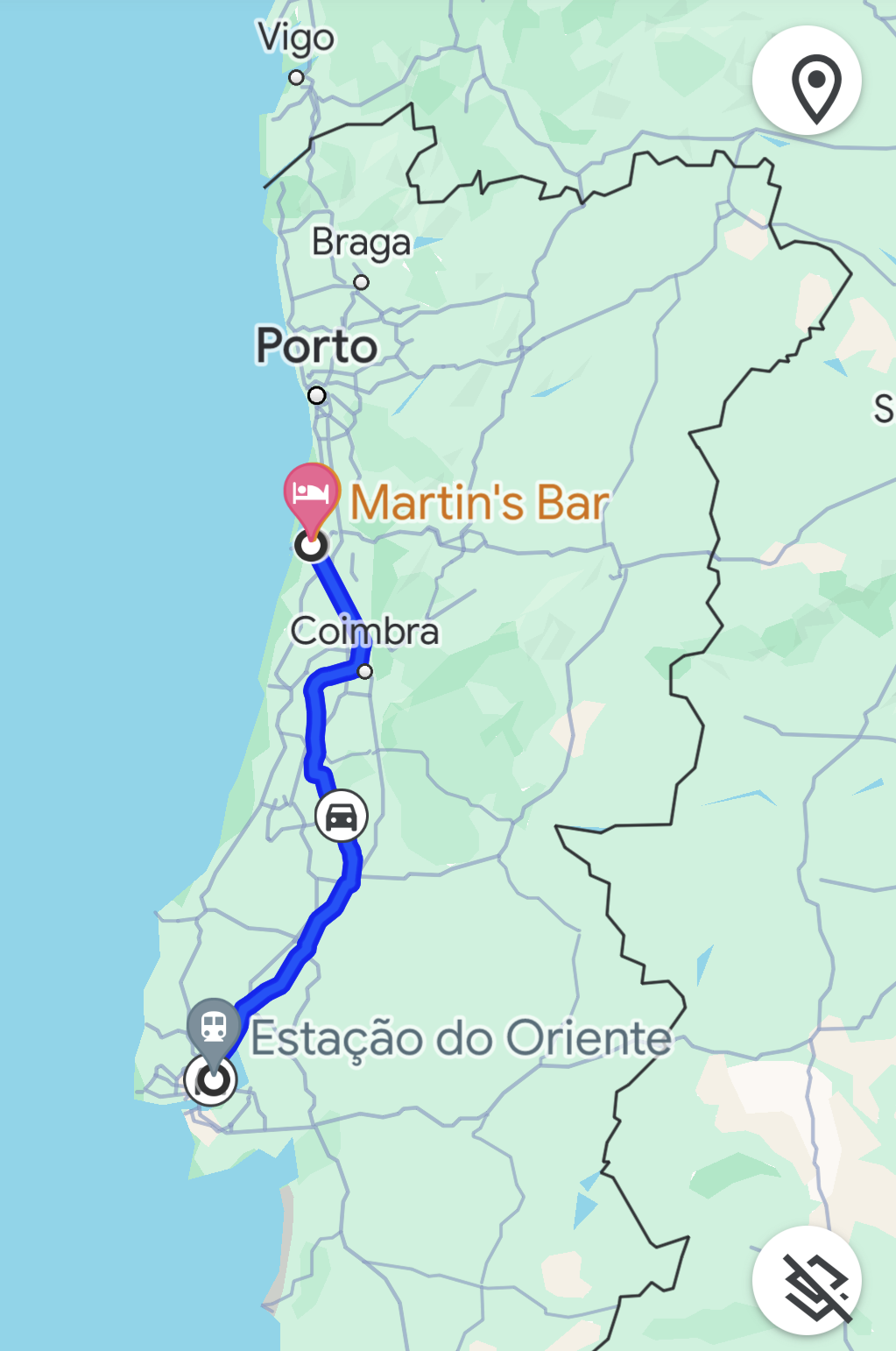Screen dimensions: 896x1351
Task: Tap the car icon on the route
Action: pyautogui.click(x=342, y=816)
